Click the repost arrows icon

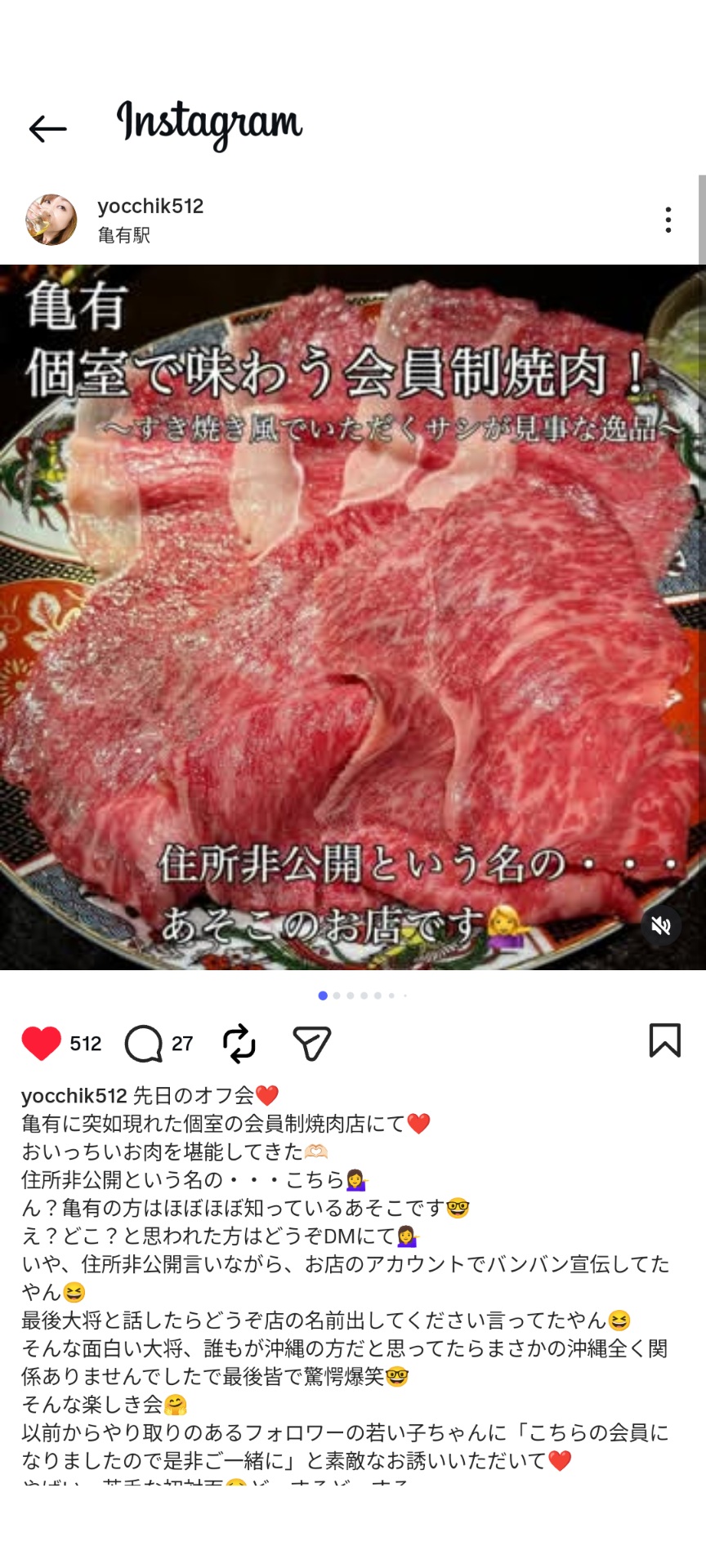237,1043
